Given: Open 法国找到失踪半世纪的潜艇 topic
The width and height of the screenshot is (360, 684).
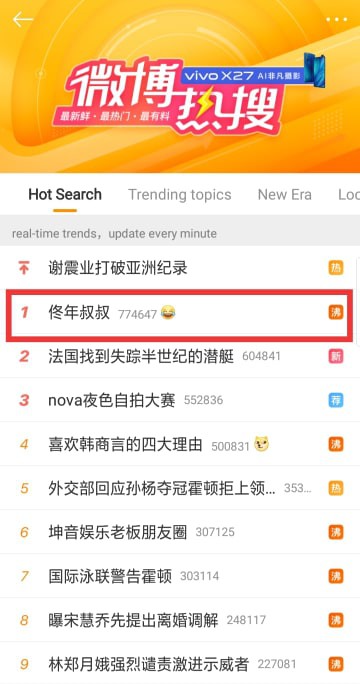Looking at the screenshot, I should [x=180, y=356].
